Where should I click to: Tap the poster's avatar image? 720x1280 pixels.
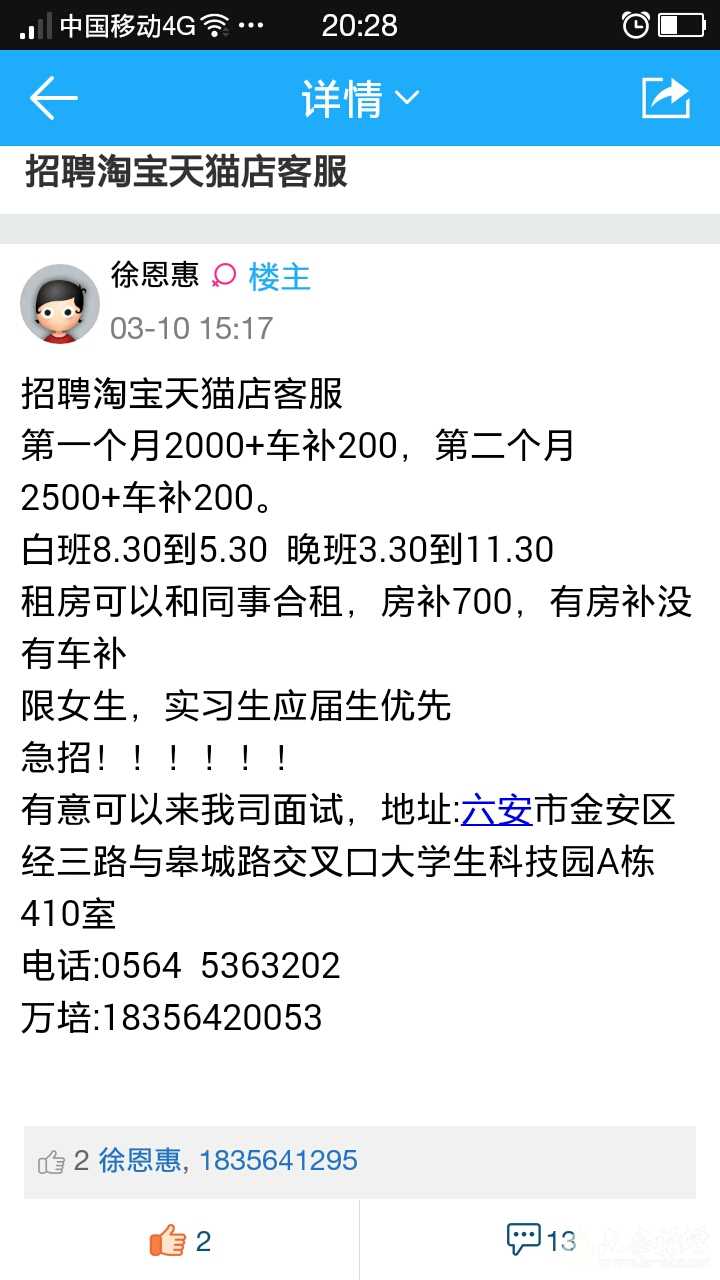pos(59,303)
